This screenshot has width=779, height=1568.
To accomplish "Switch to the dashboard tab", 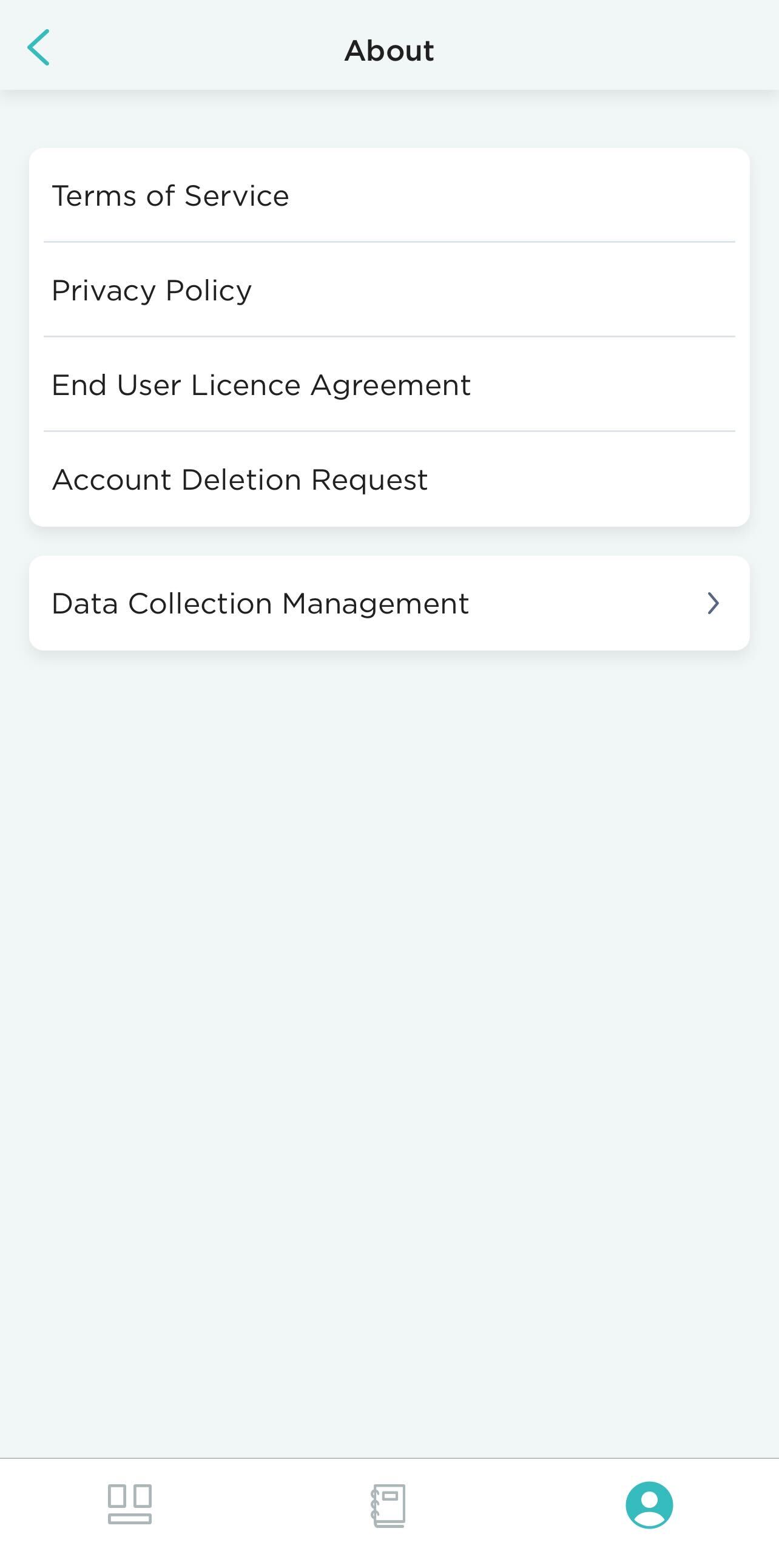I will click(130, 1504).
